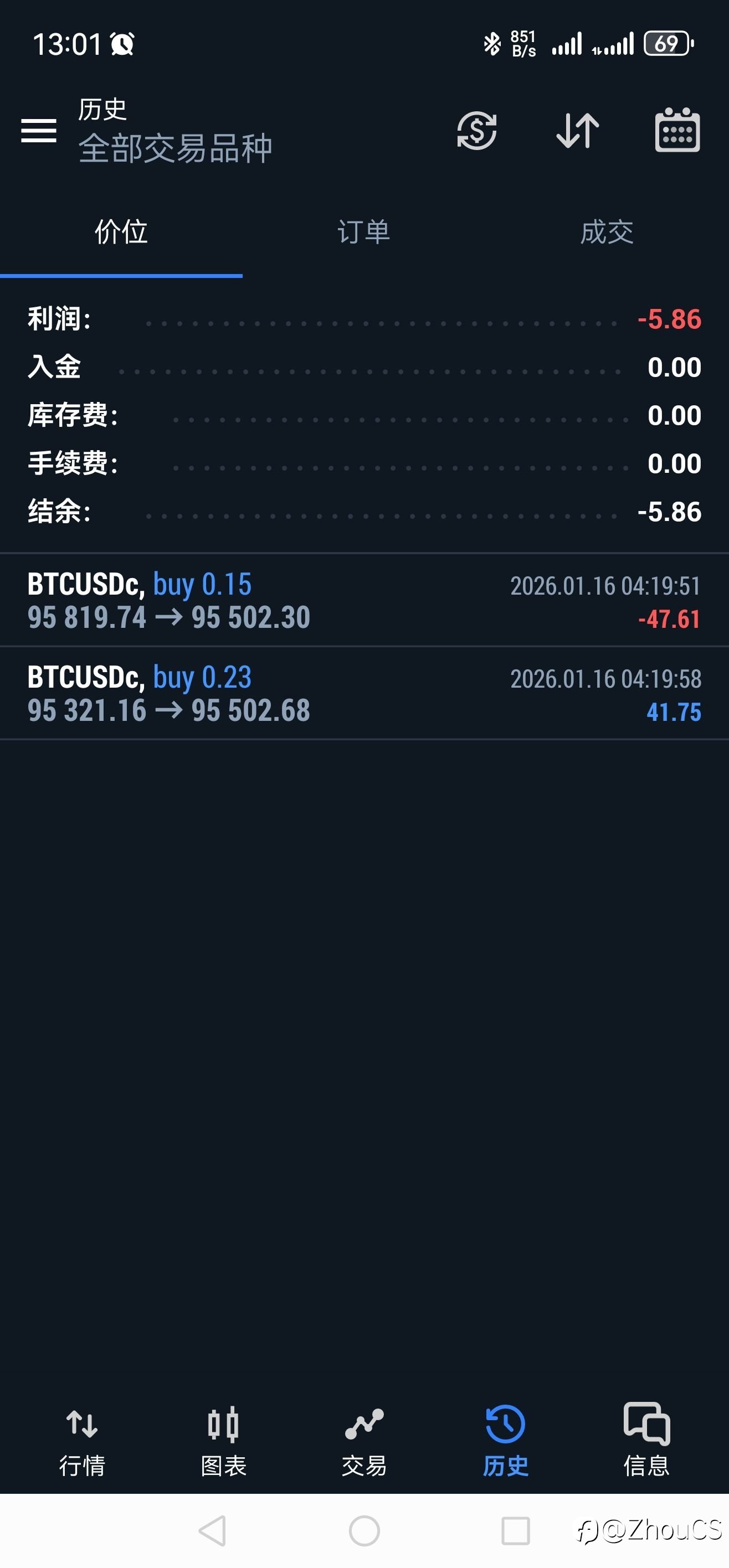Switch to the 订单 tab
This screenshot has height=1568, width=729.
click(x=363, y=233)
